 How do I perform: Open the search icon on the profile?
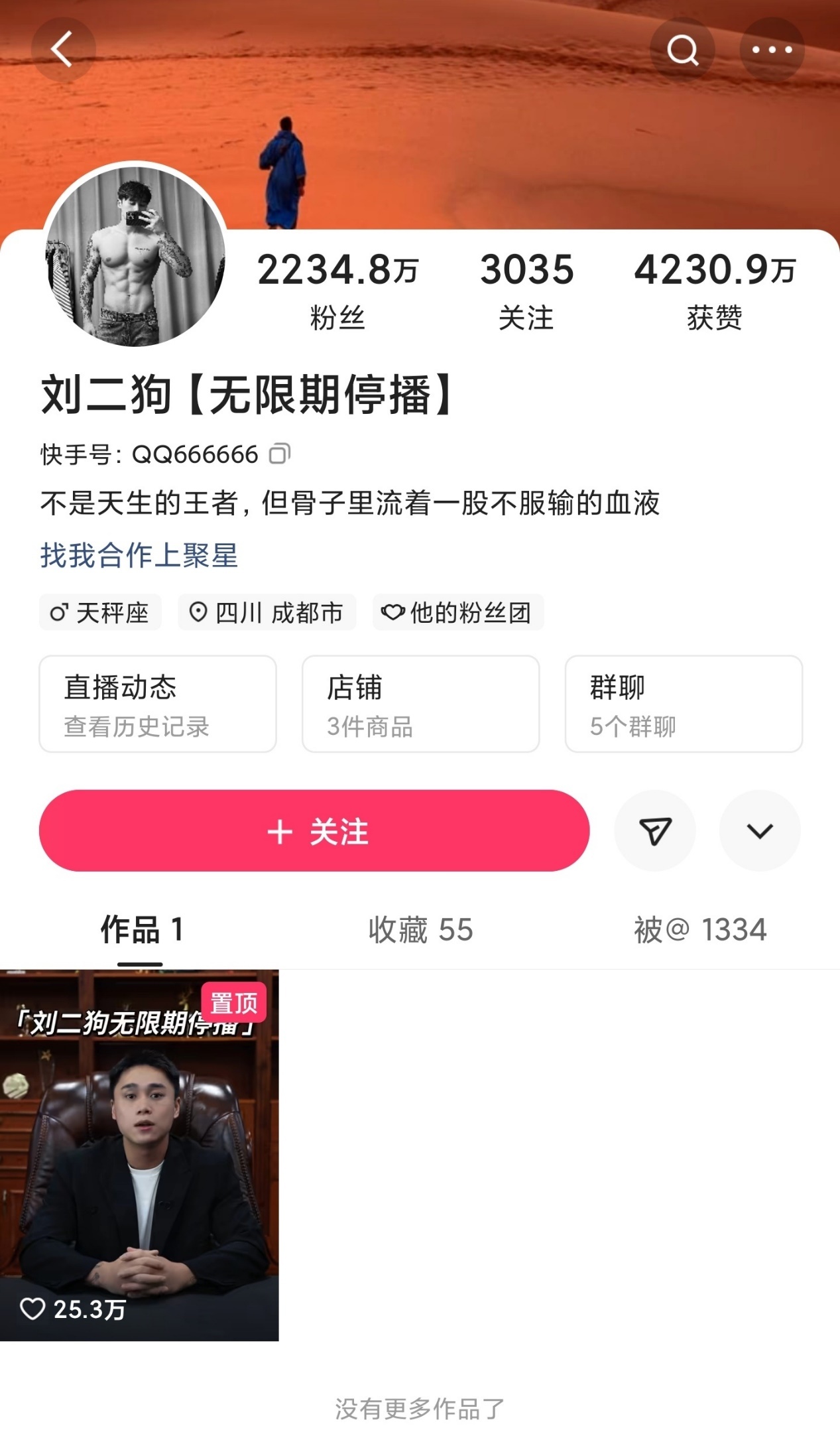coord(682,50)
